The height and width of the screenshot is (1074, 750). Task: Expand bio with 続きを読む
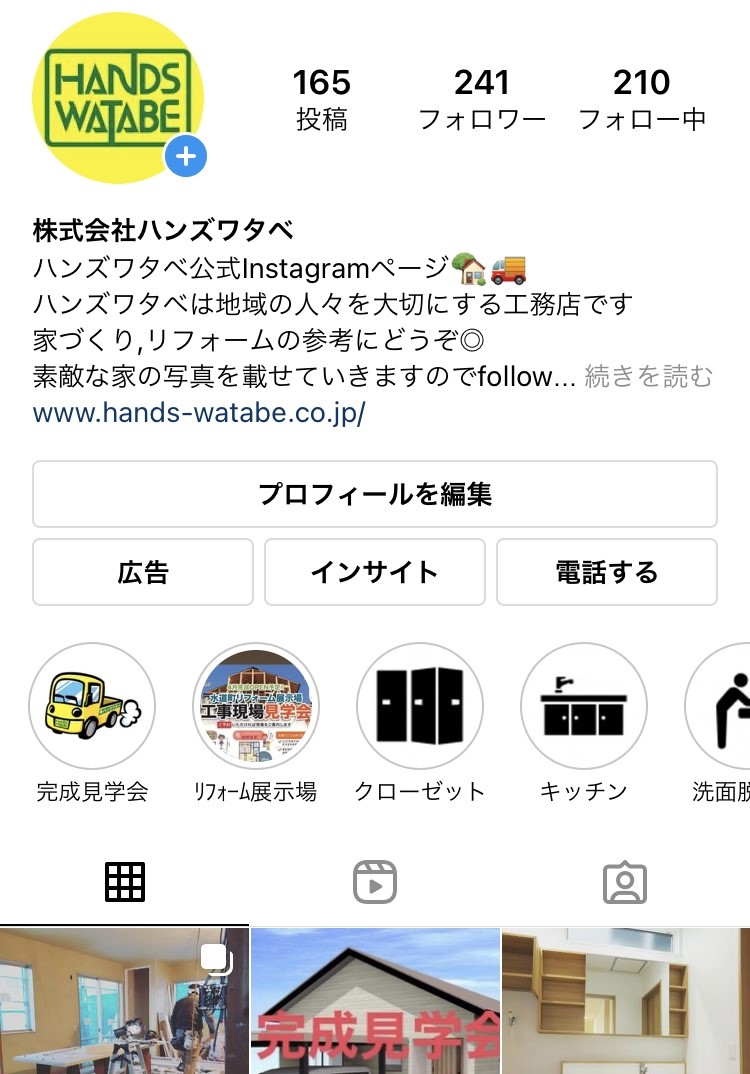pos(649,377)
